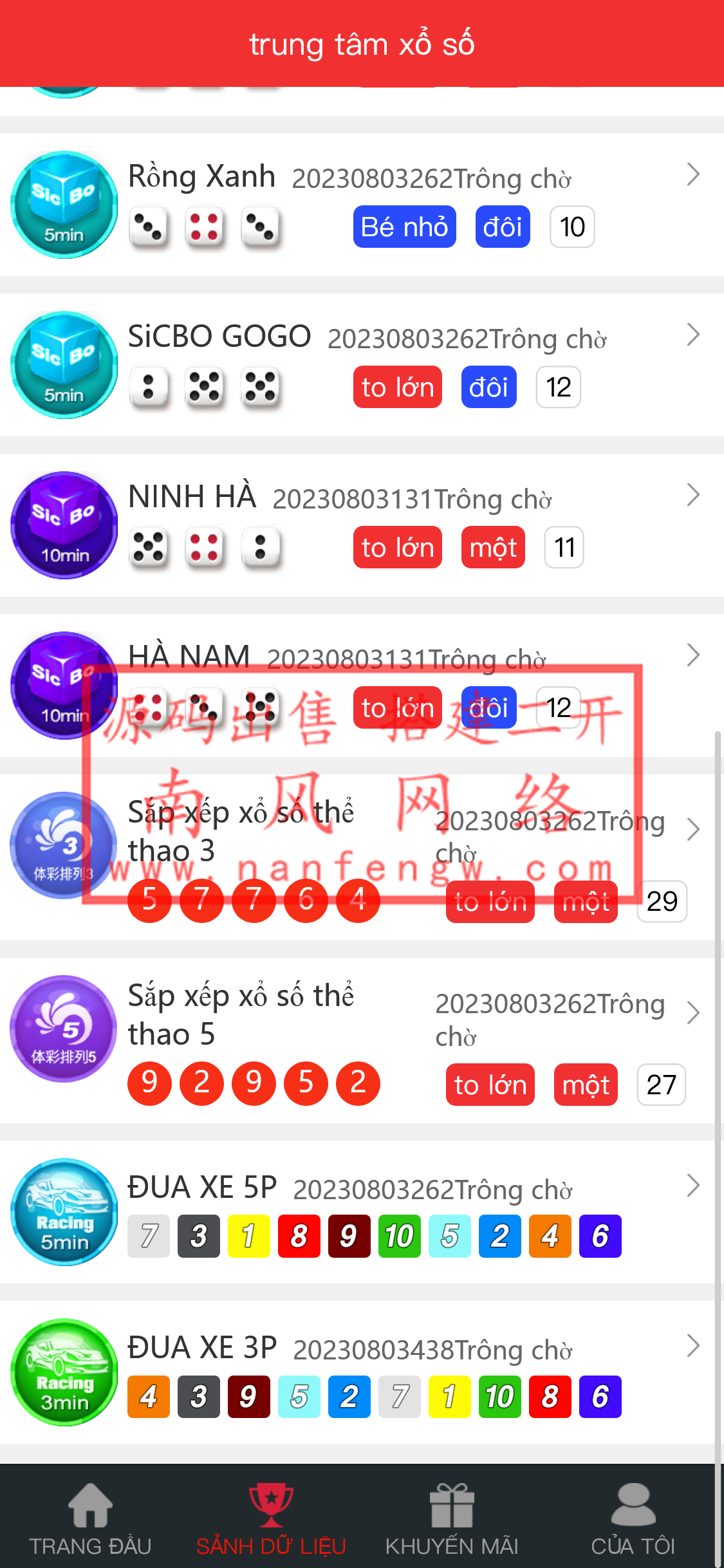Open the NINH HÀ lottery row
This screenshot has height=1568, width=724.
point(360,525)
